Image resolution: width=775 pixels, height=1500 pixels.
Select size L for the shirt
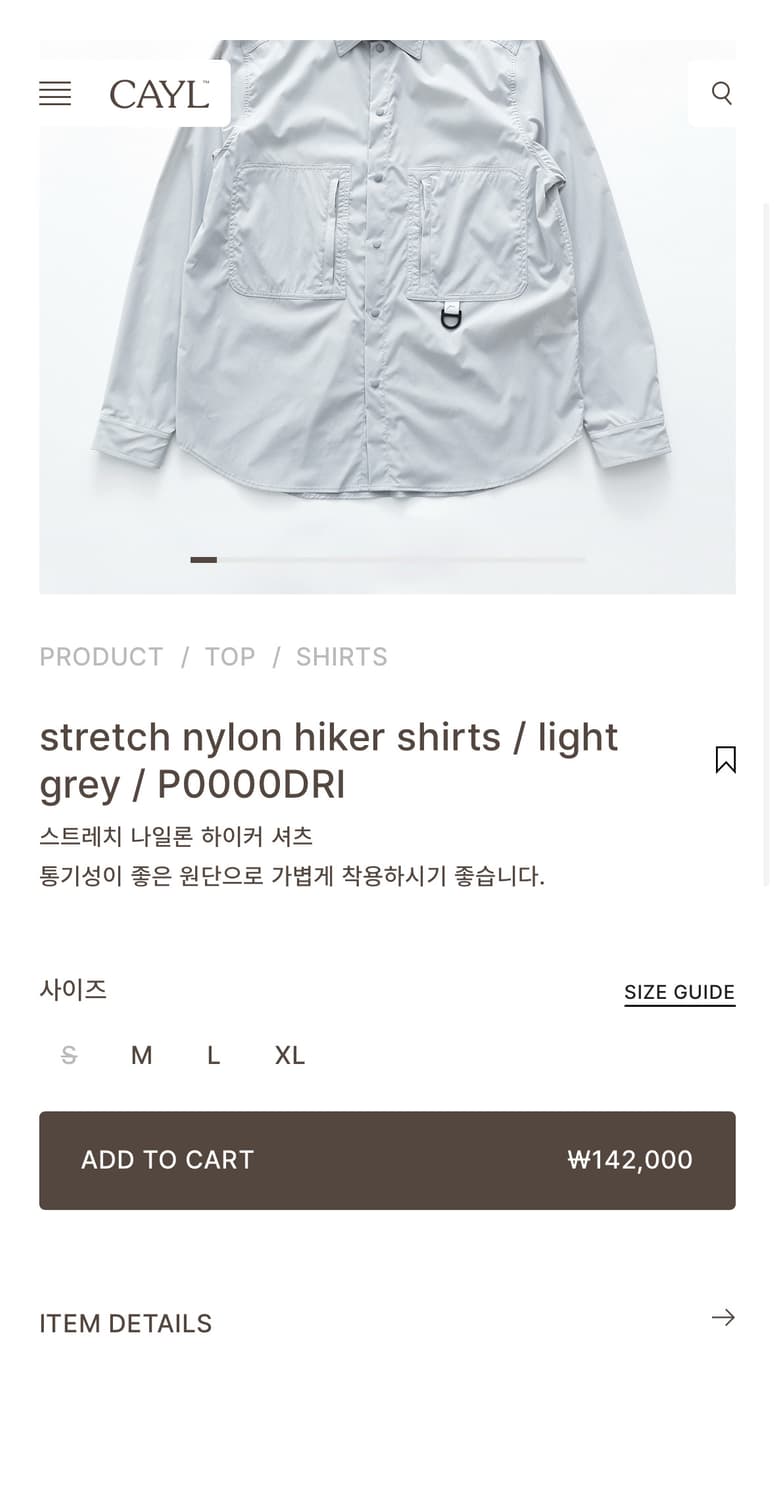point(213,1055)
